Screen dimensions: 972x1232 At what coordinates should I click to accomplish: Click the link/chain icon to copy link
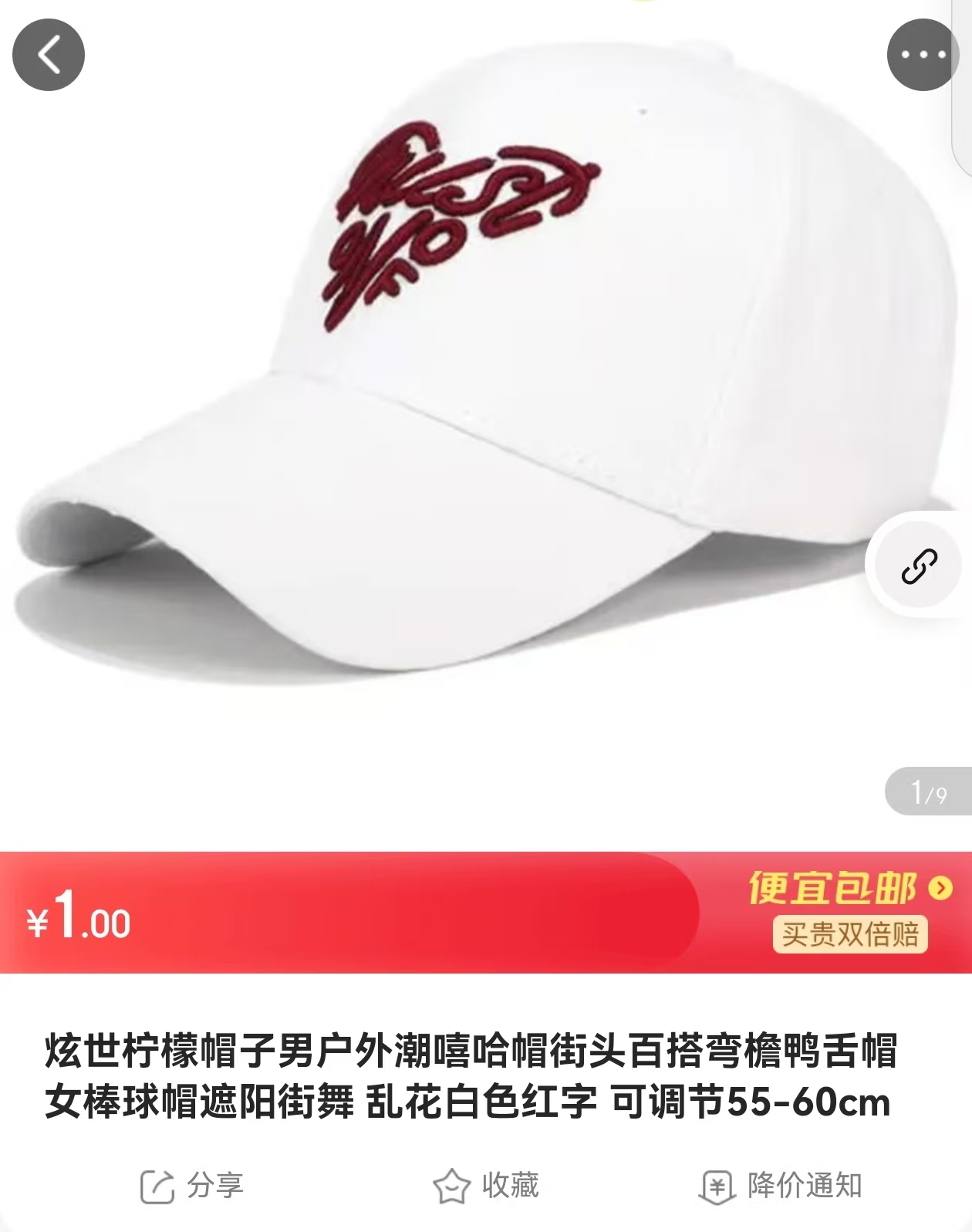point(920,565)
